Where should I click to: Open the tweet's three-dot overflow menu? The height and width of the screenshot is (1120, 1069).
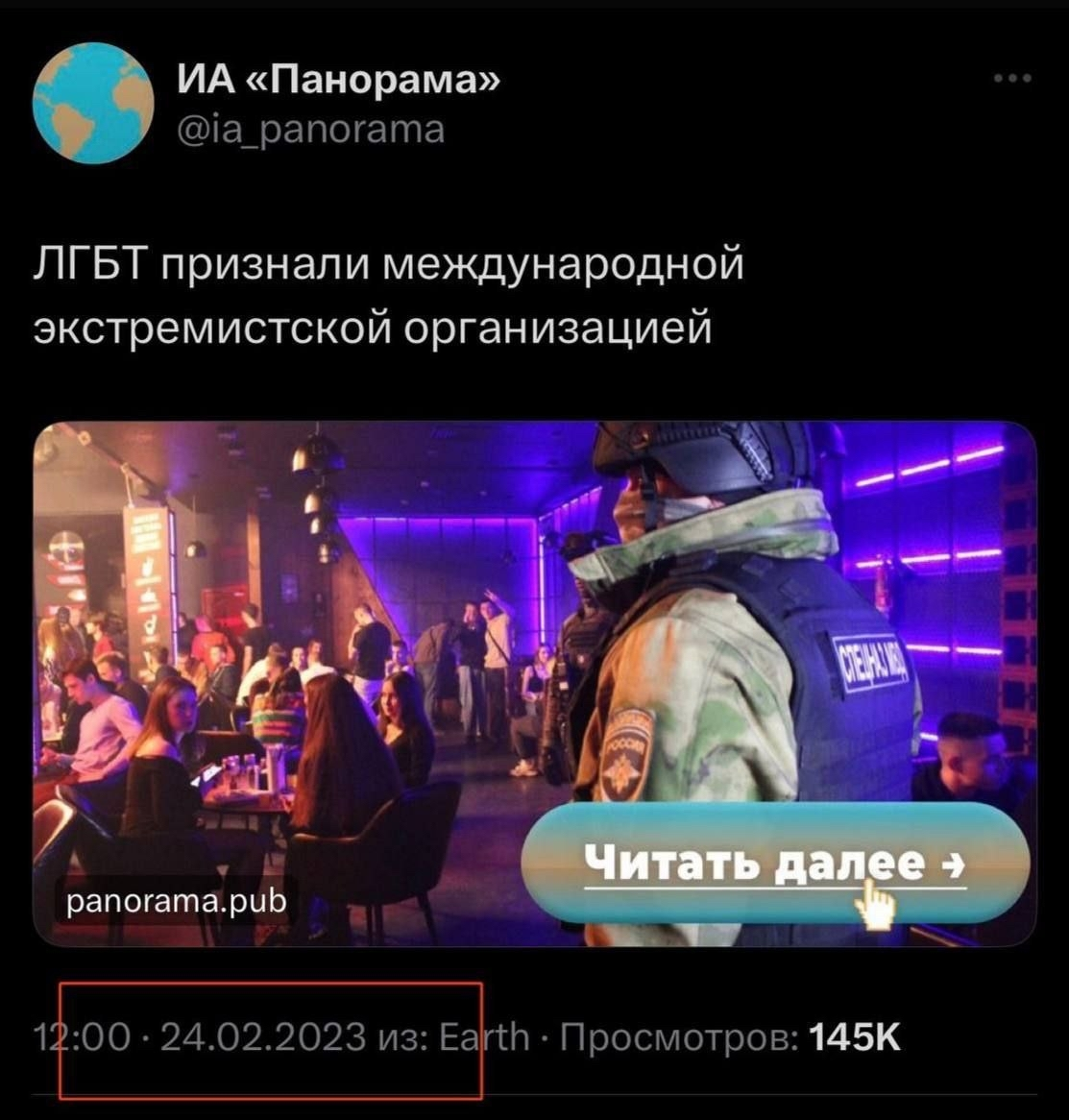pos(1012,79)
